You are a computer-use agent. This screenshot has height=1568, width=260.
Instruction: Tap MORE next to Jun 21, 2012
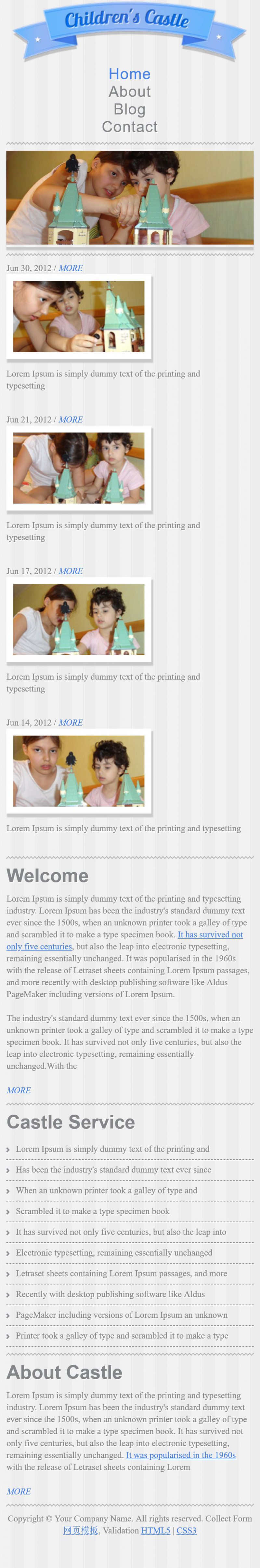[71, 419]
